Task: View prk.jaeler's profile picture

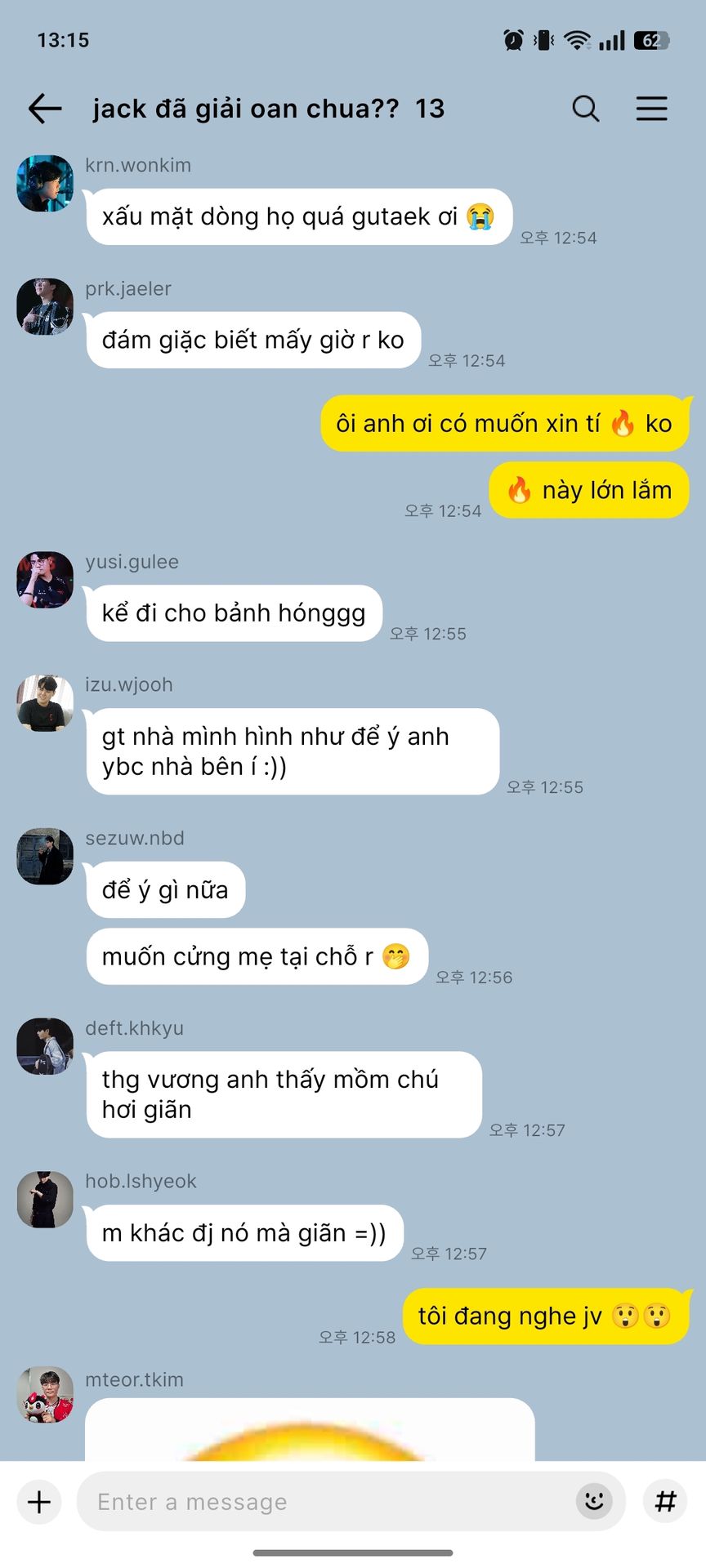Action: tap(45, 306)
